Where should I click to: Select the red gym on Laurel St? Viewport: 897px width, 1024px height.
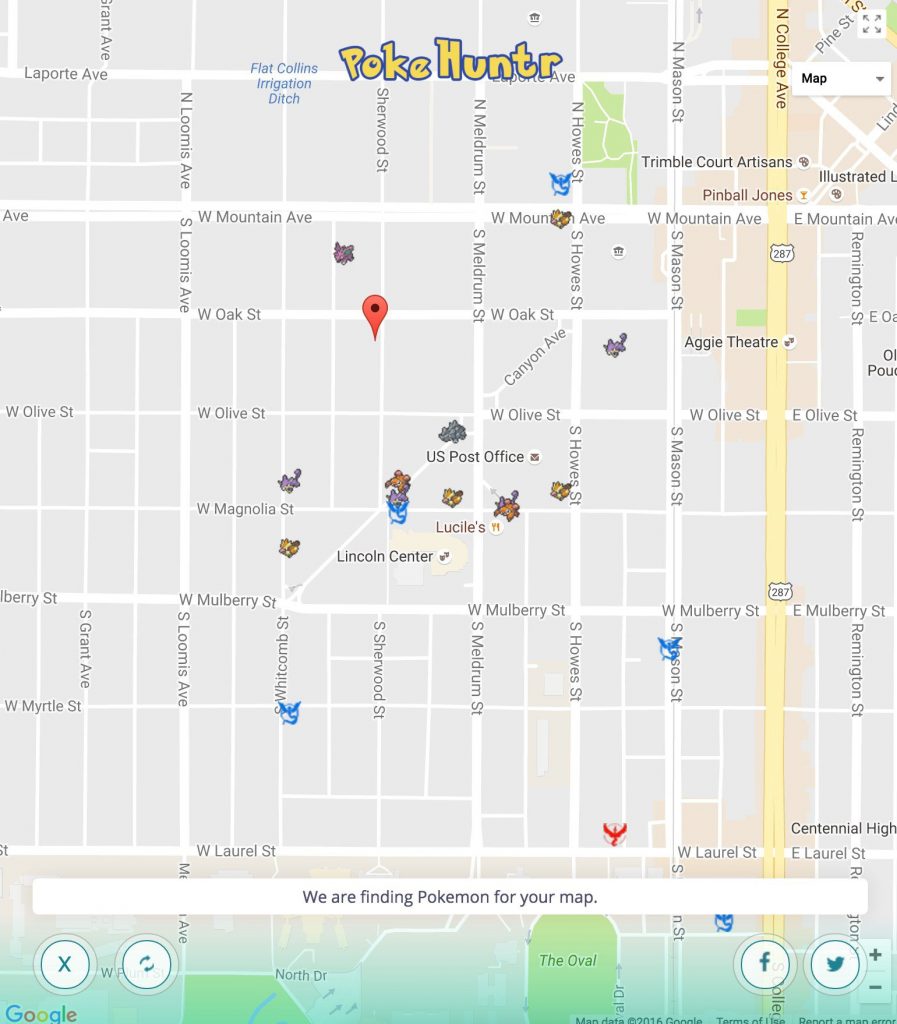pyautogui.click(x=615, y=833)
